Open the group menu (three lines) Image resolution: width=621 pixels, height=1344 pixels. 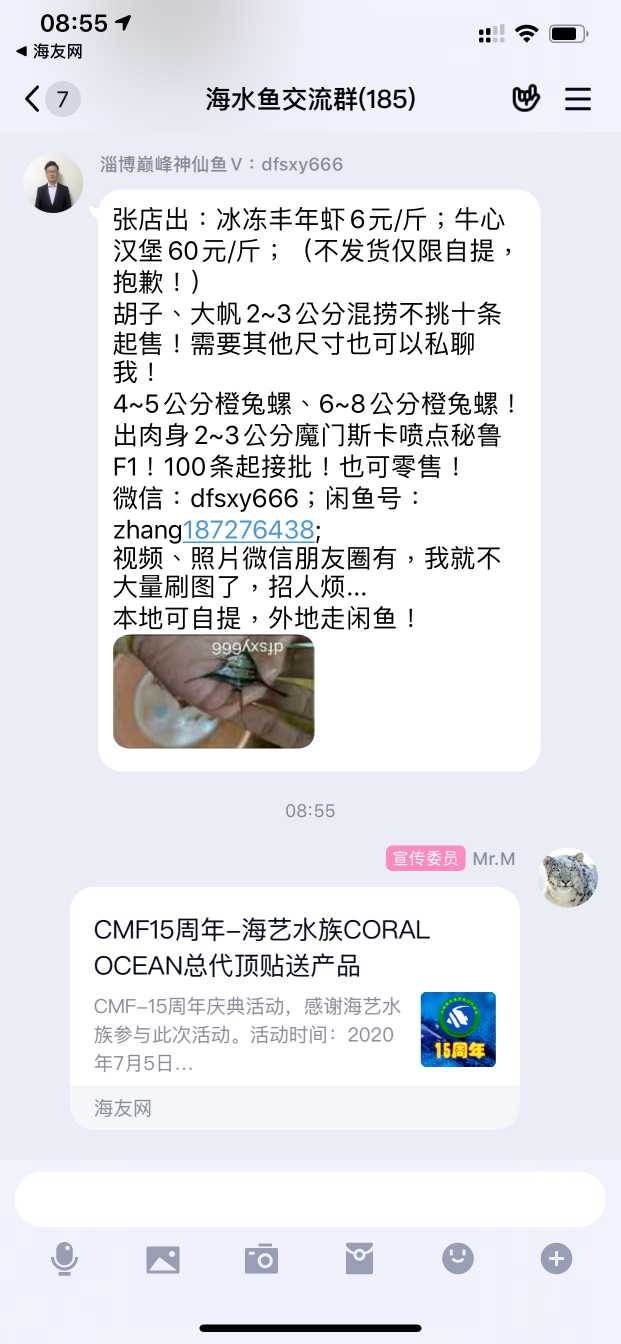pos(578,99)
